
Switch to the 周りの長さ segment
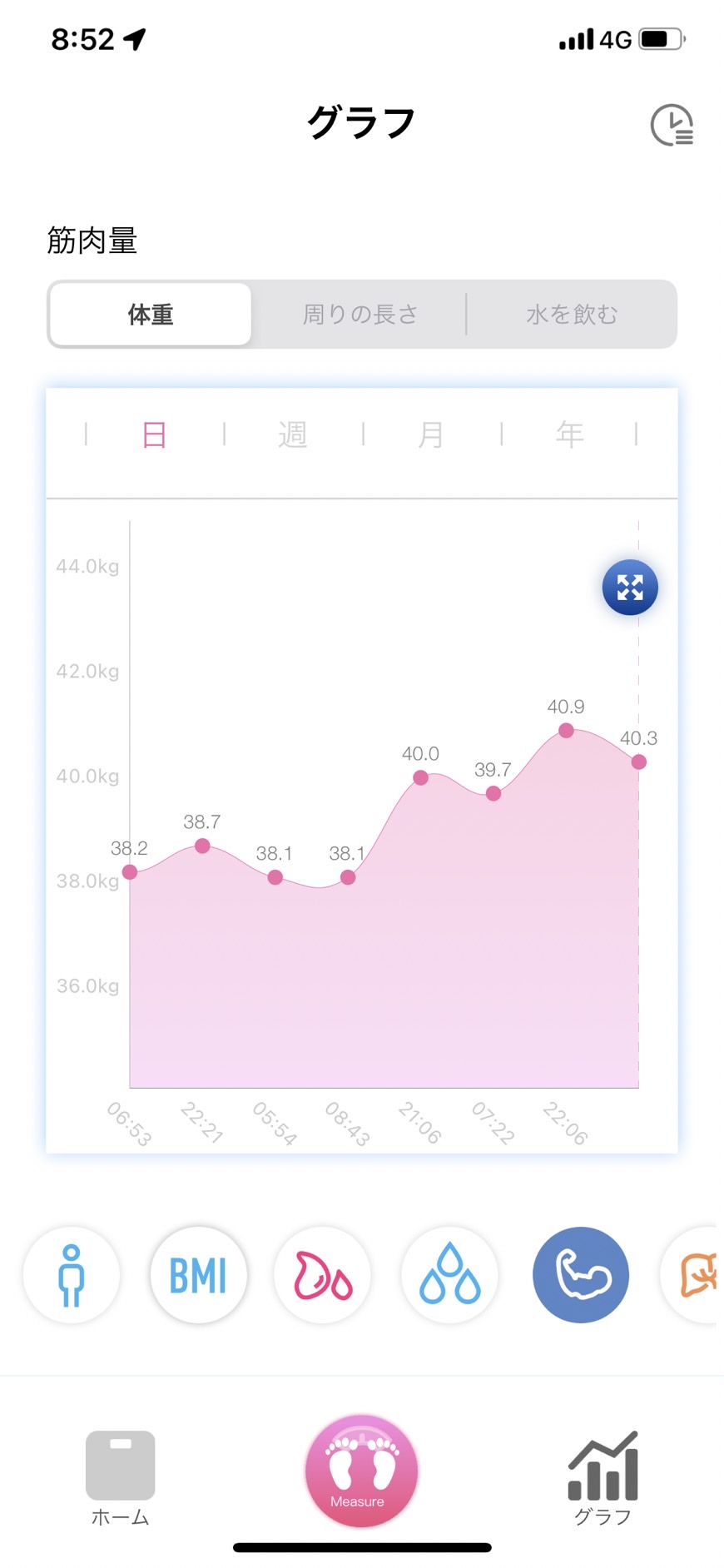click(360, 315)
